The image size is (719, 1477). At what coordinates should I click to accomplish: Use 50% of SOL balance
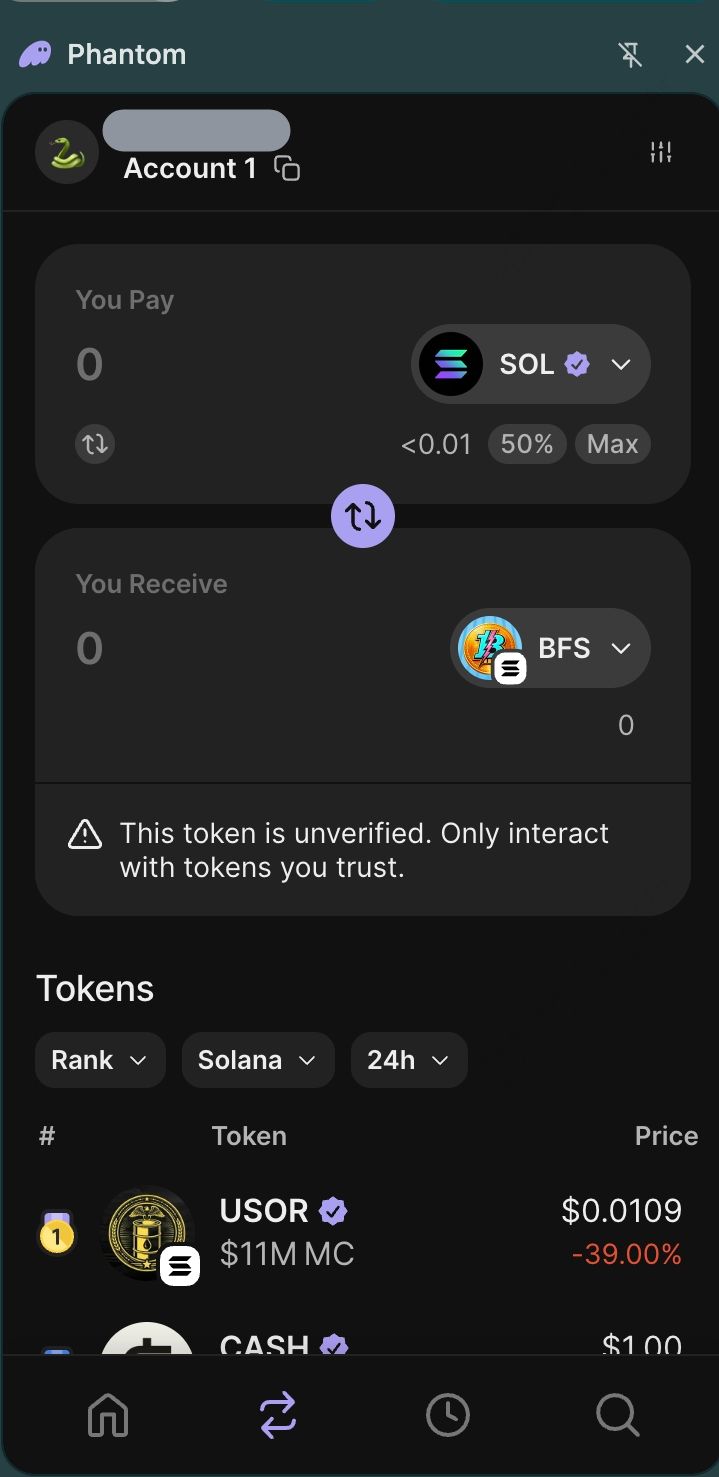click(527, 444)
